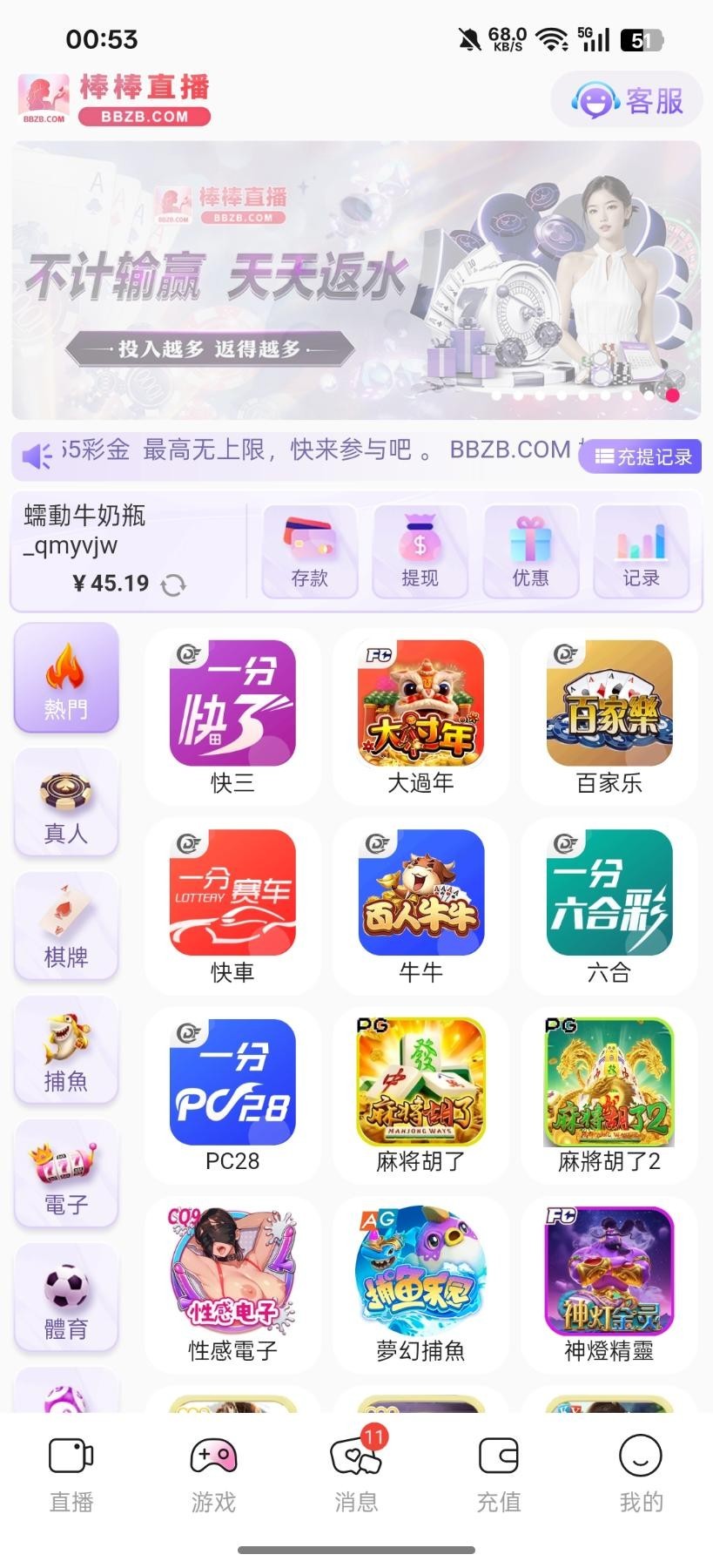
Task: Select the 真人 category
Action: point(65,802)
